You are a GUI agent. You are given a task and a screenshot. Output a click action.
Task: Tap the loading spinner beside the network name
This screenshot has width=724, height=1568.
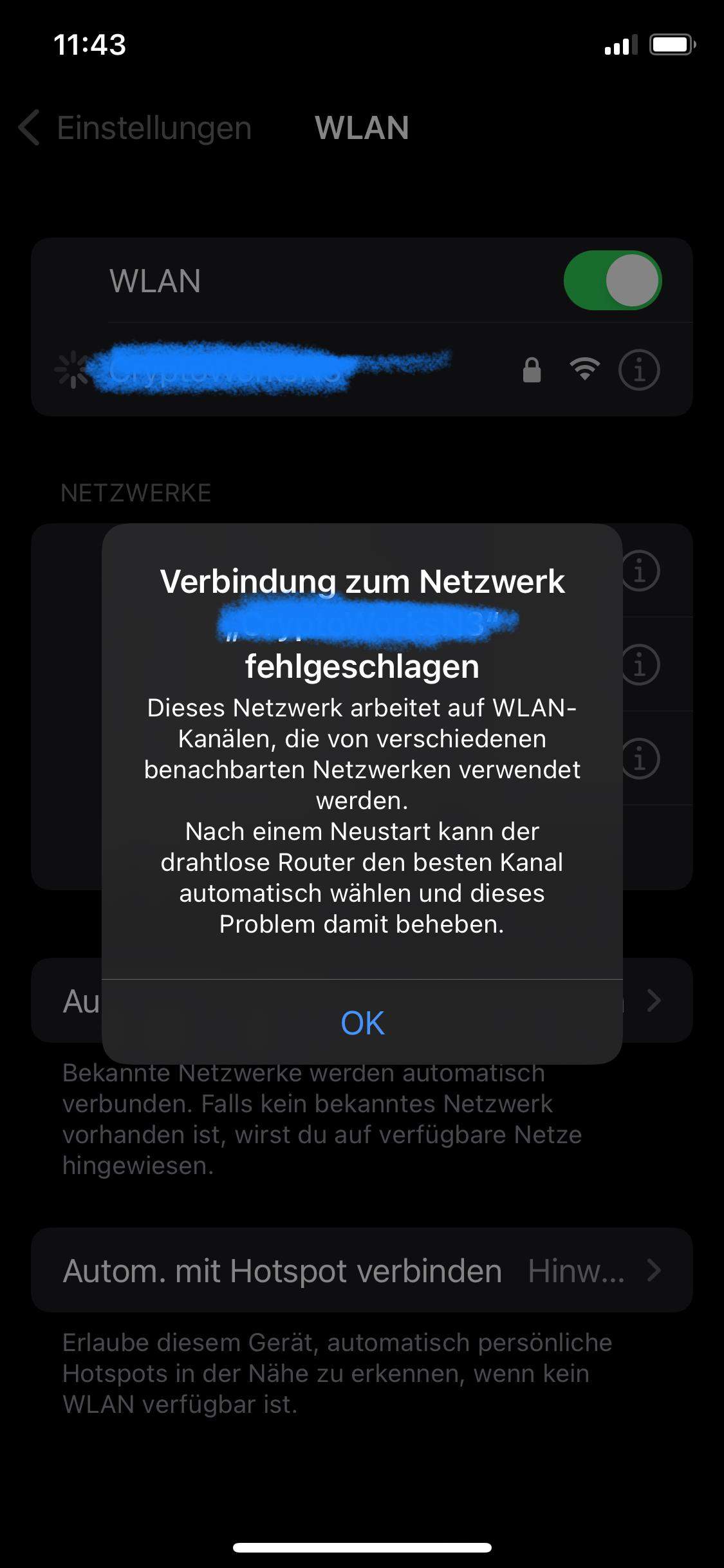(73, 370)
